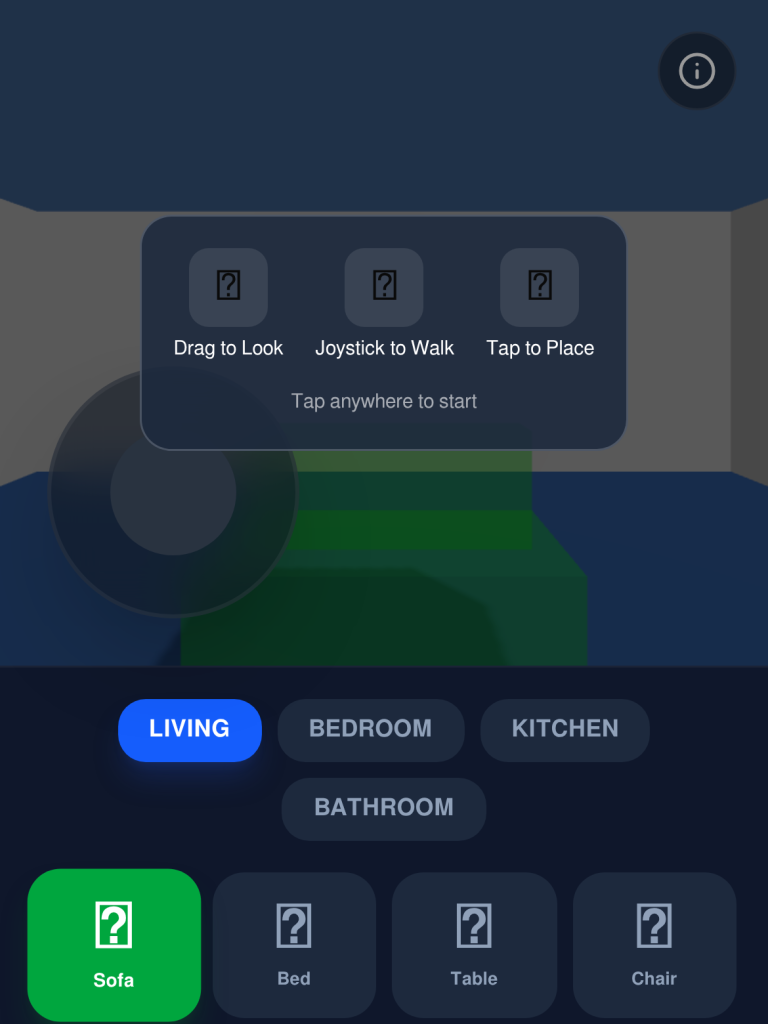Switch to the BEDROOM category

click(371, 730)
